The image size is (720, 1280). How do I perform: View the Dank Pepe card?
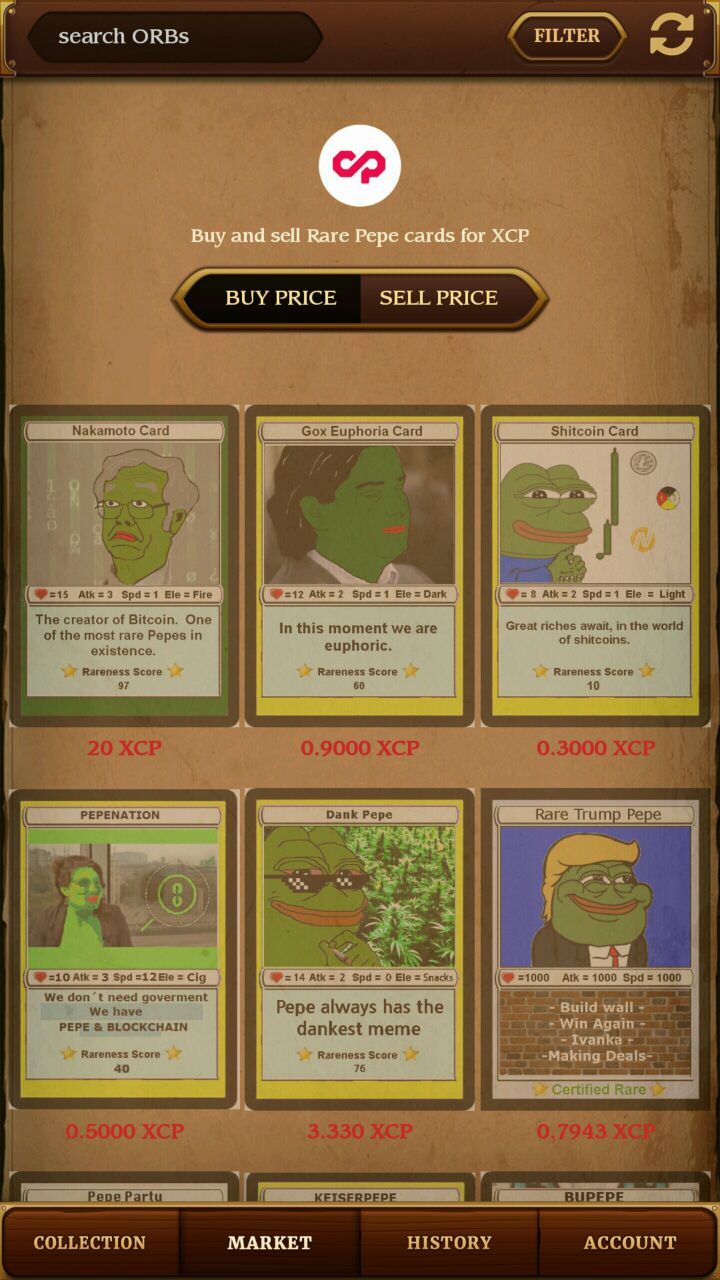pyautogui.click(x=360, y=949)
